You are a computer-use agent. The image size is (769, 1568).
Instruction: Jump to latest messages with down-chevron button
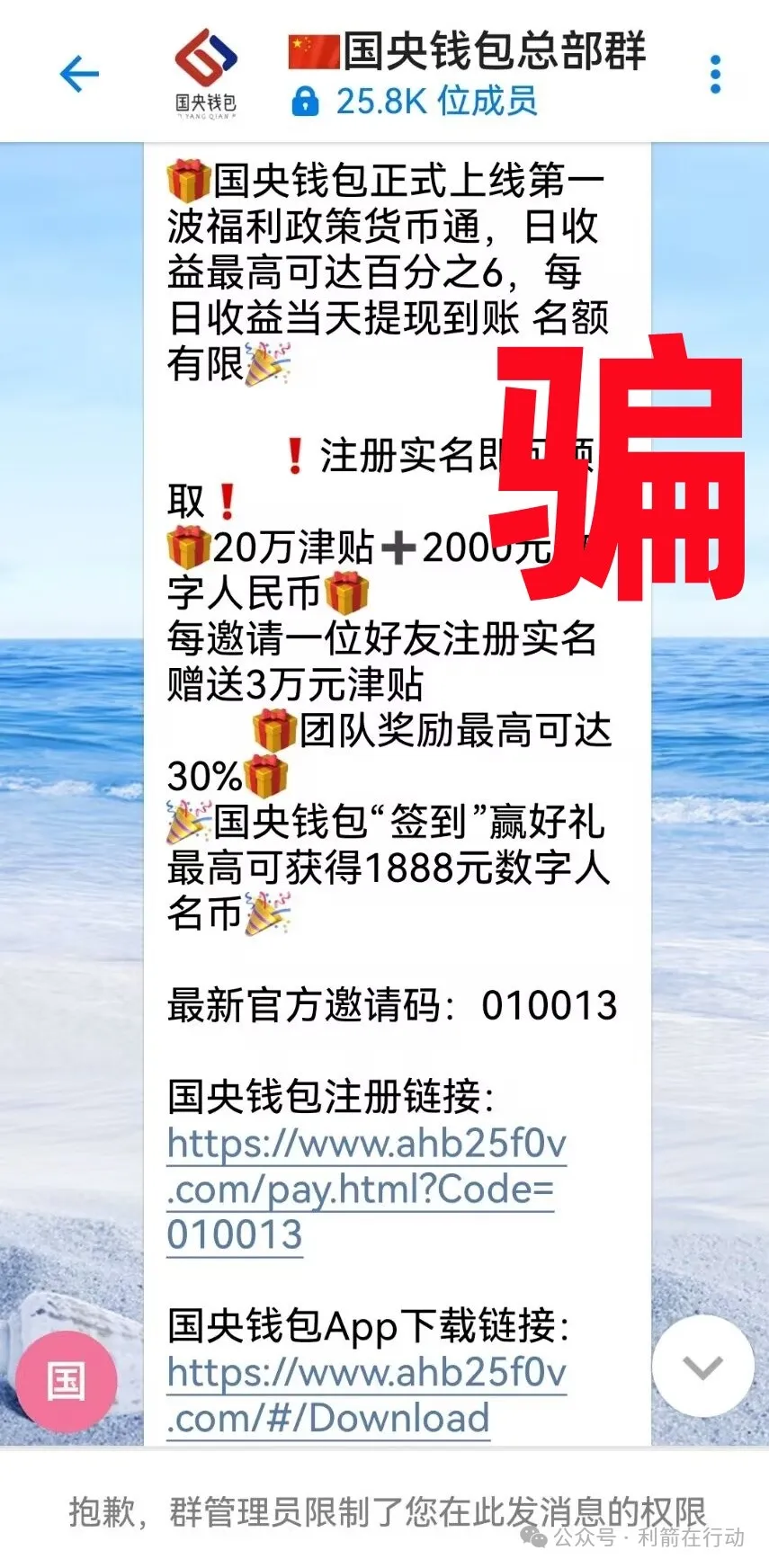coord(703,1367)
